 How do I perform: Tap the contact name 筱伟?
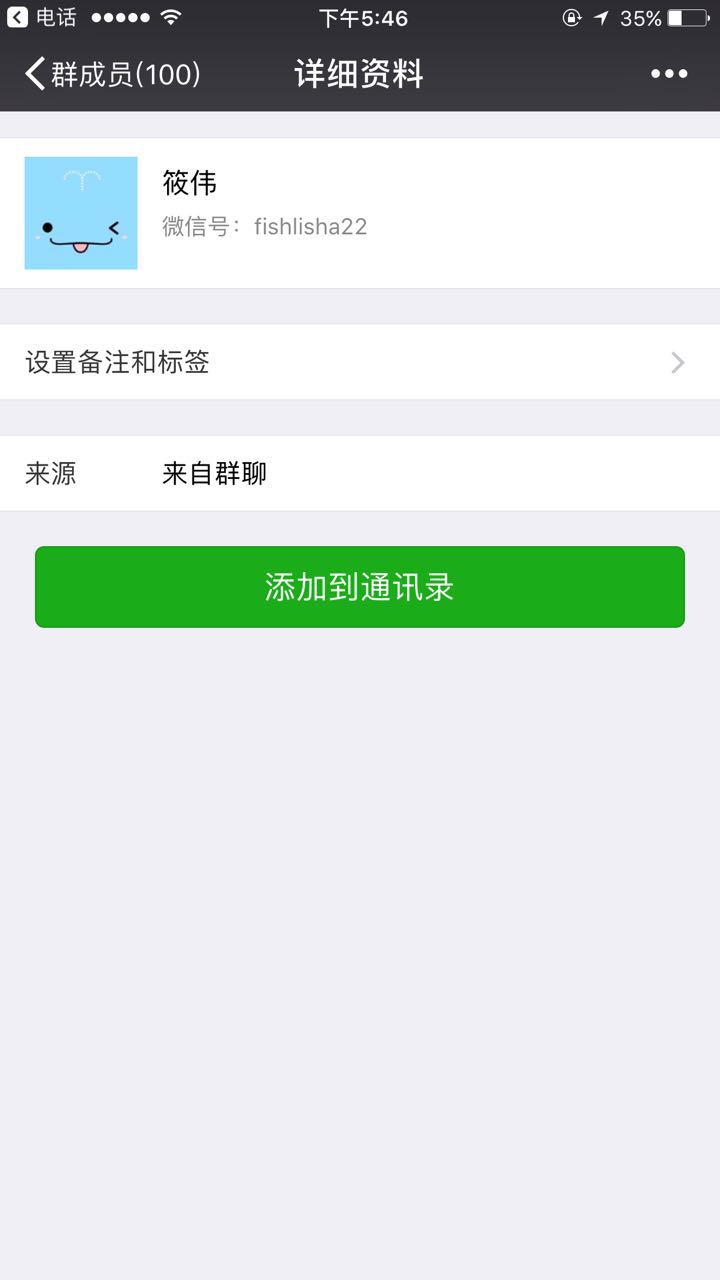coord(190,184)
